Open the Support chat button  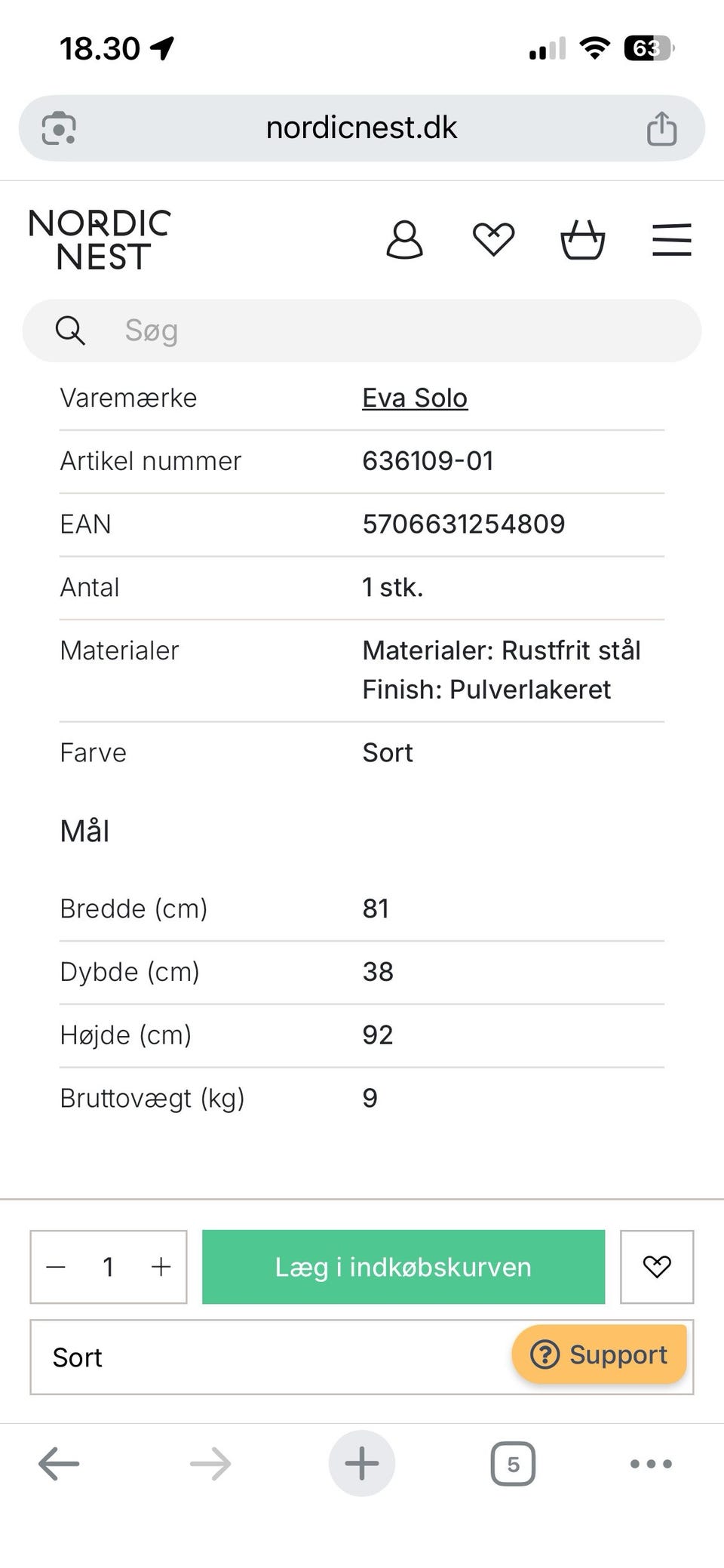[600, 1354]
